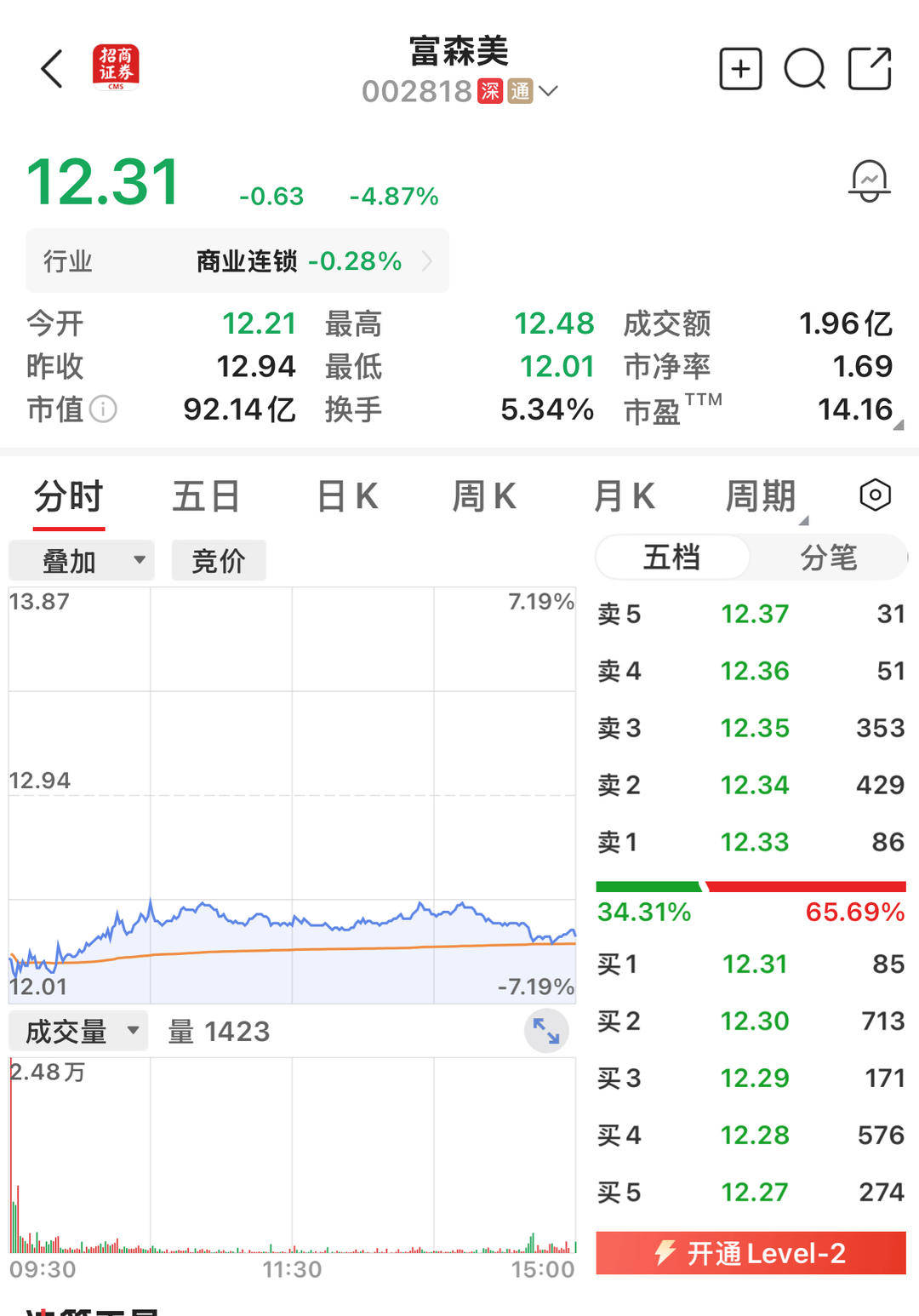Tap the 竞价 button
The height and width of the screenshot is (1316, 919).
coord(219,561)
